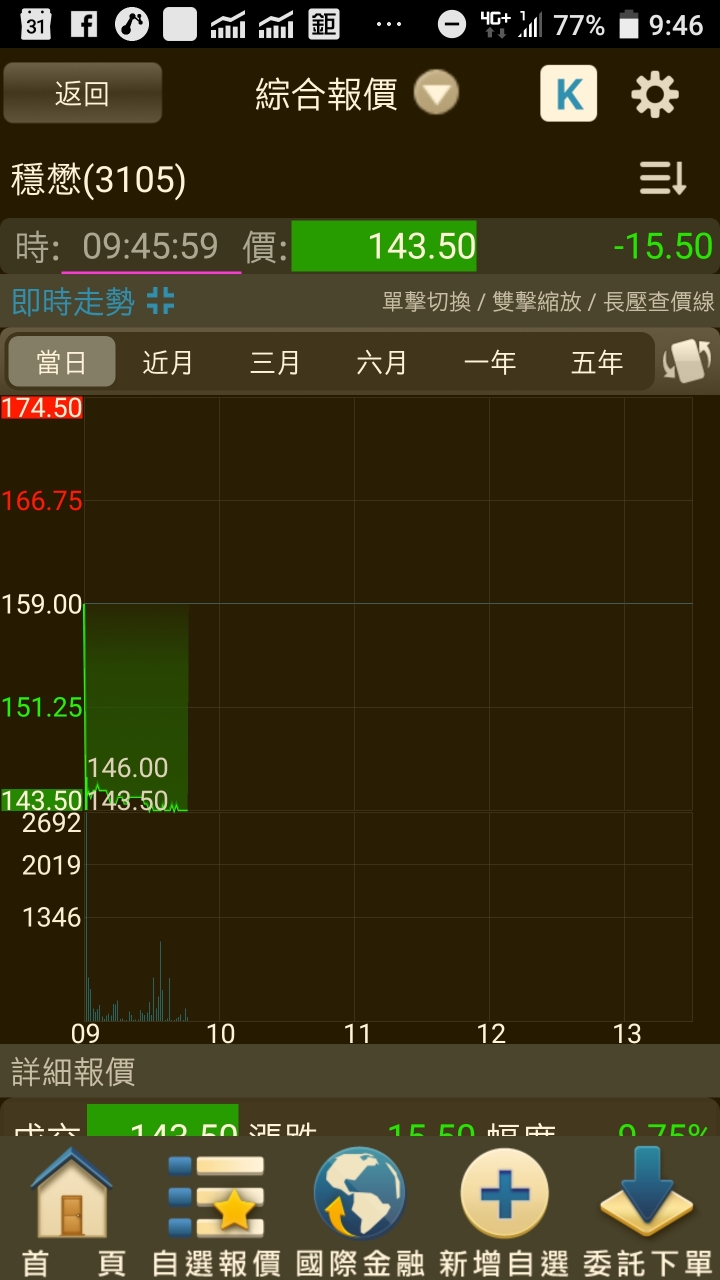Open the stock list sort icon
This screenshot has height=1280, width=720.
tap(663, 180)
